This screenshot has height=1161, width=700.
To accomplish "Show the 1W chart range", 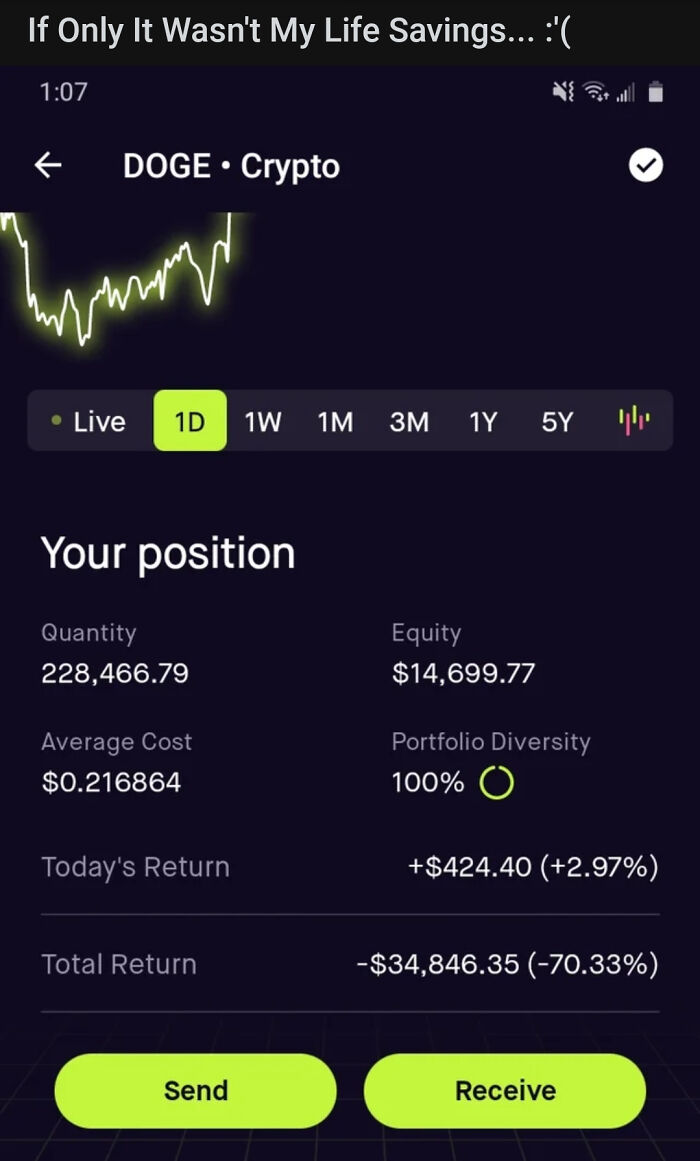I will click(x=263, y=421).
